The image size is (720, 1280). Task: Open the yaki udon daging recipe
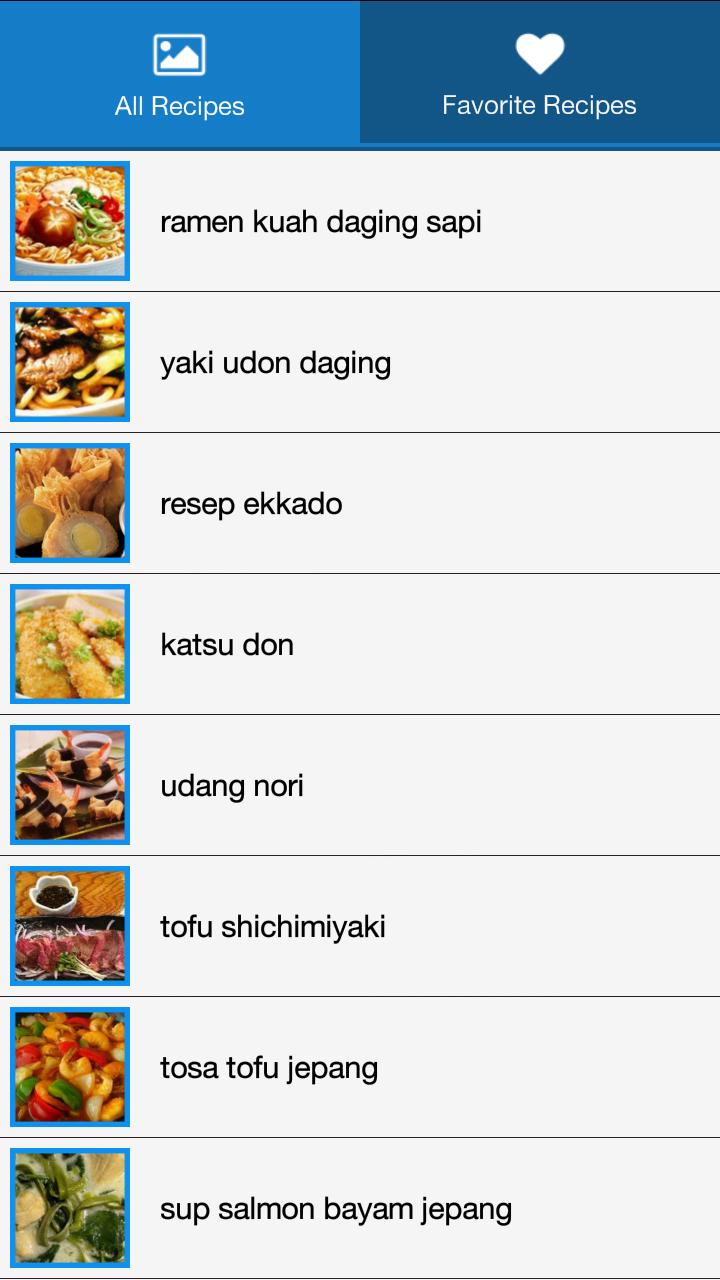pos(400,362)
